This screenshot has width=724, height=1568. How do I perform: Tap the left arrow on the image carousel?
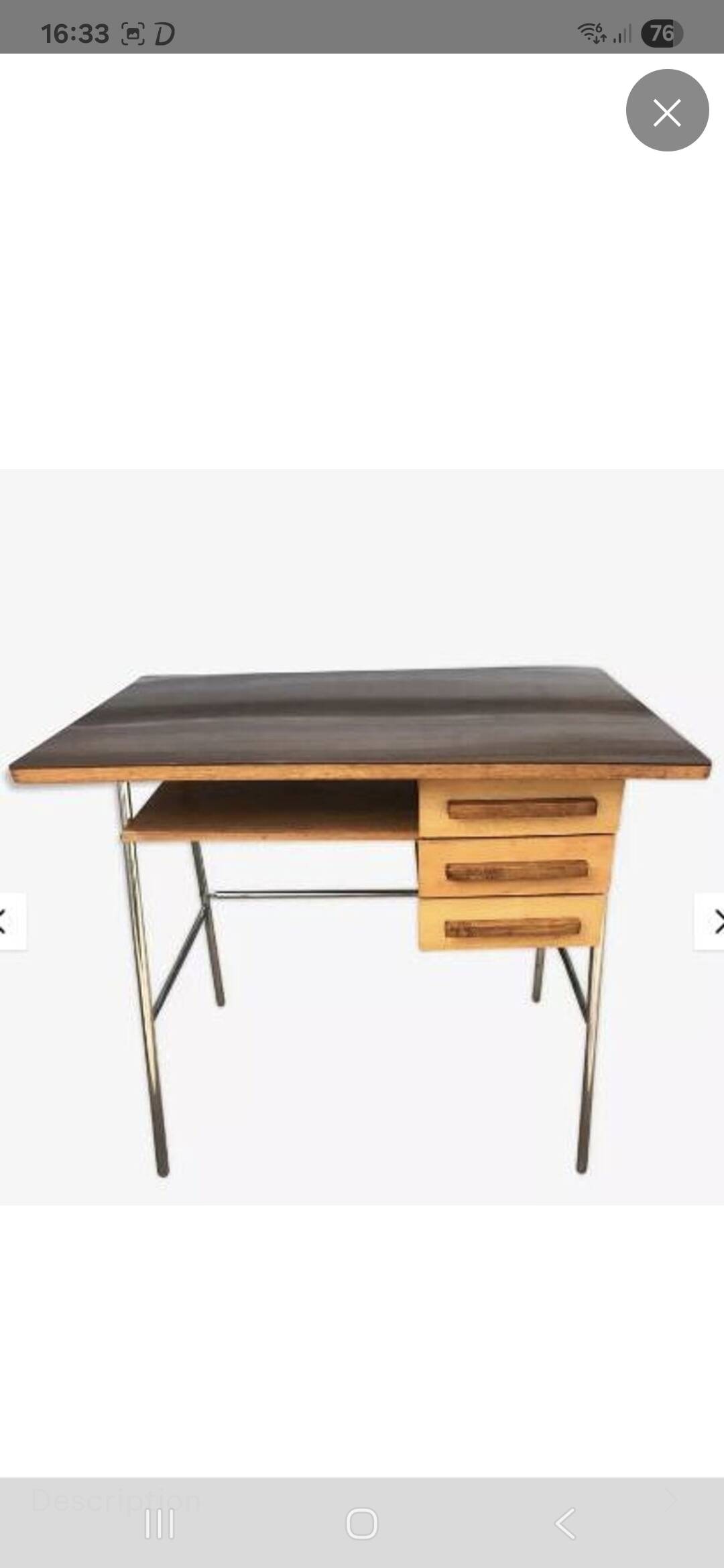click(5, 919)
